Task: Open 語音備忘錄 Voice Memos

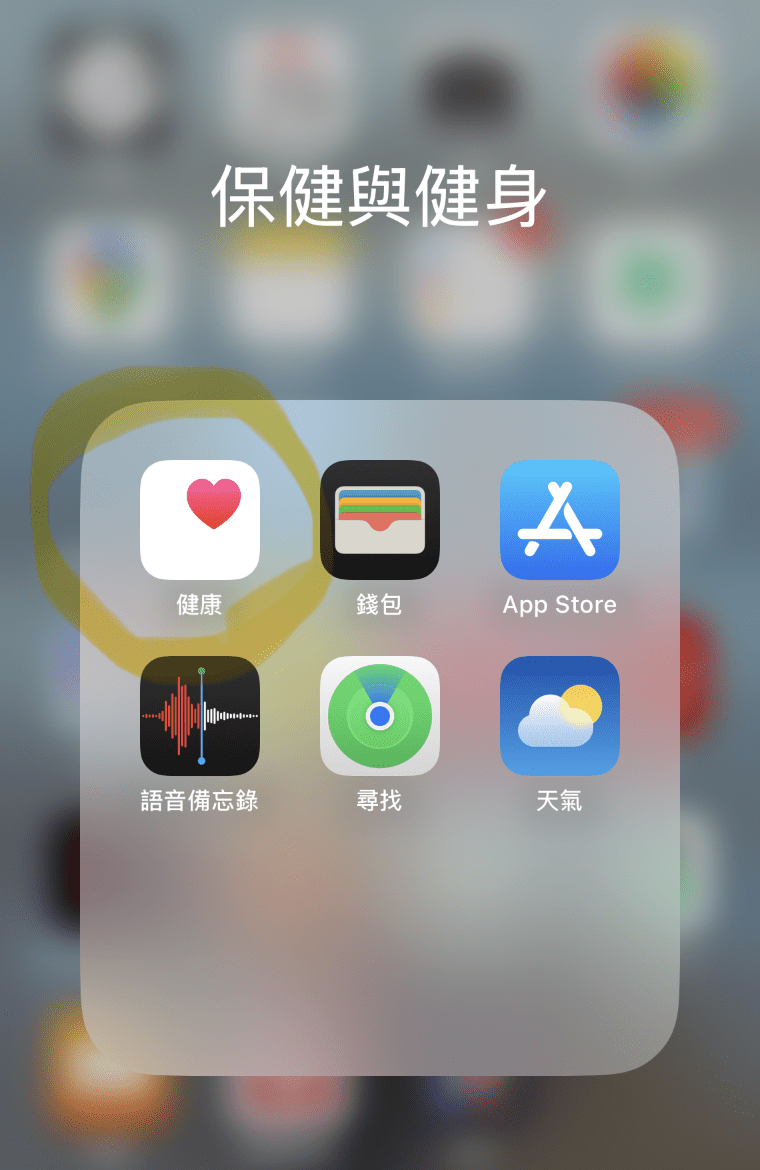Action: pyautogui.click(x=200, y=715)
